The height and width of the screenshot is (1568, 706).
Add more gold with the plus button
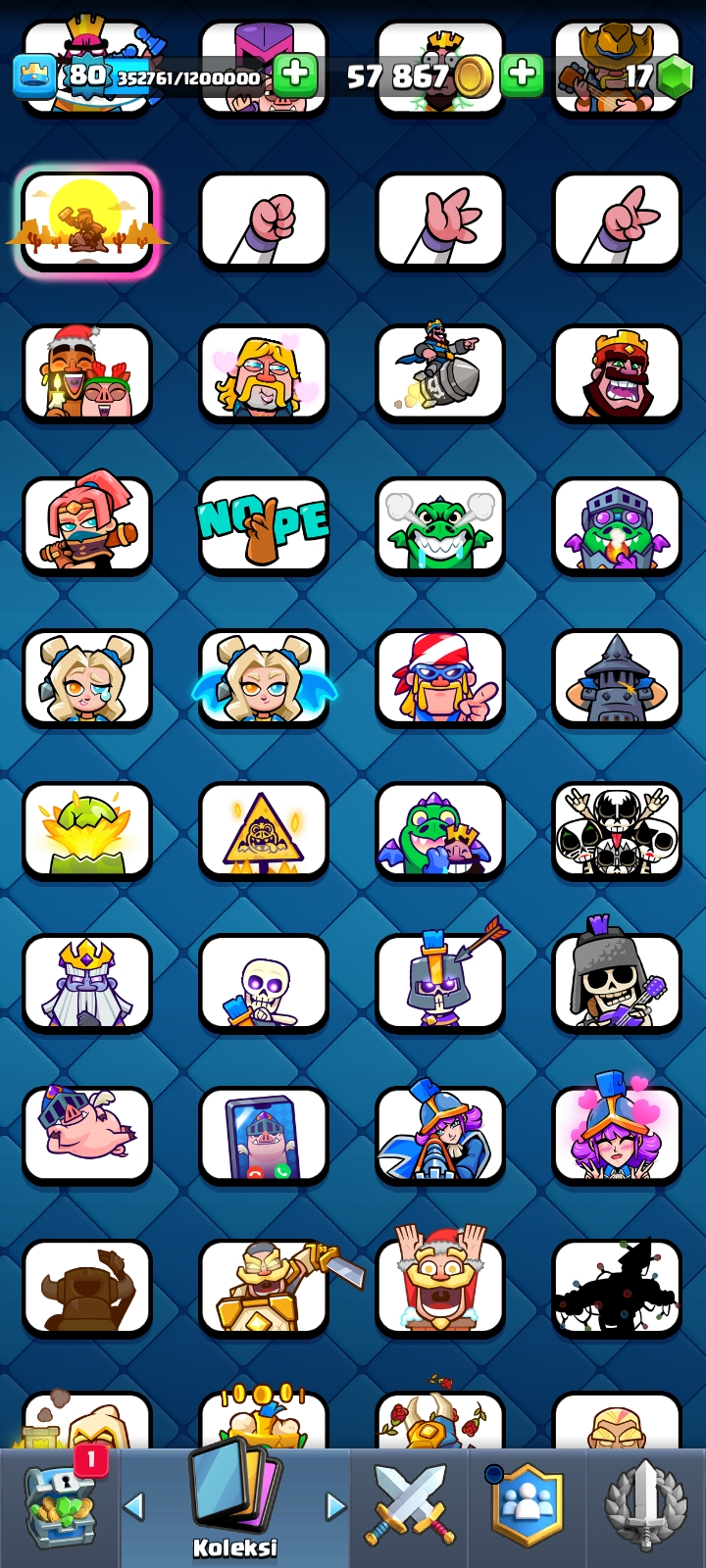523,74
